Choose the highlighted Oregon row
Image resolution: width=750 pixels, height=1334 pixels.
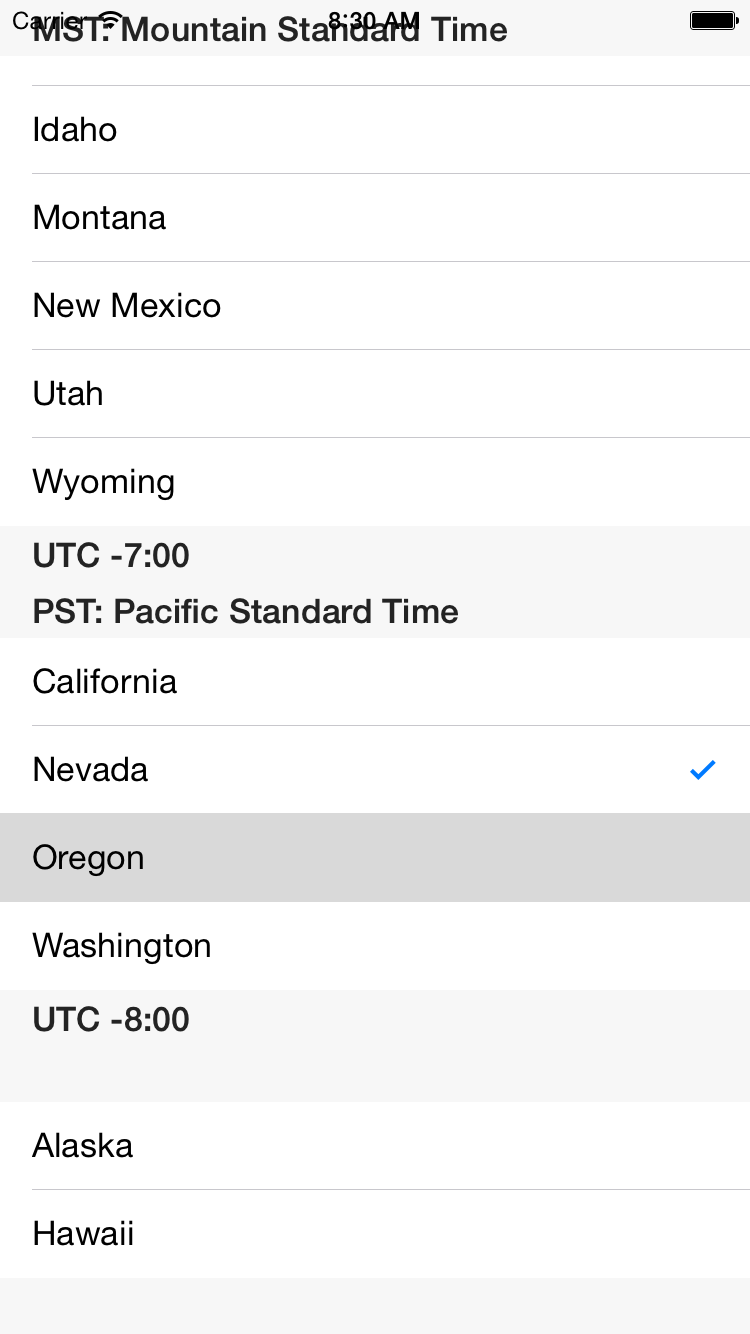pos(375,858)
